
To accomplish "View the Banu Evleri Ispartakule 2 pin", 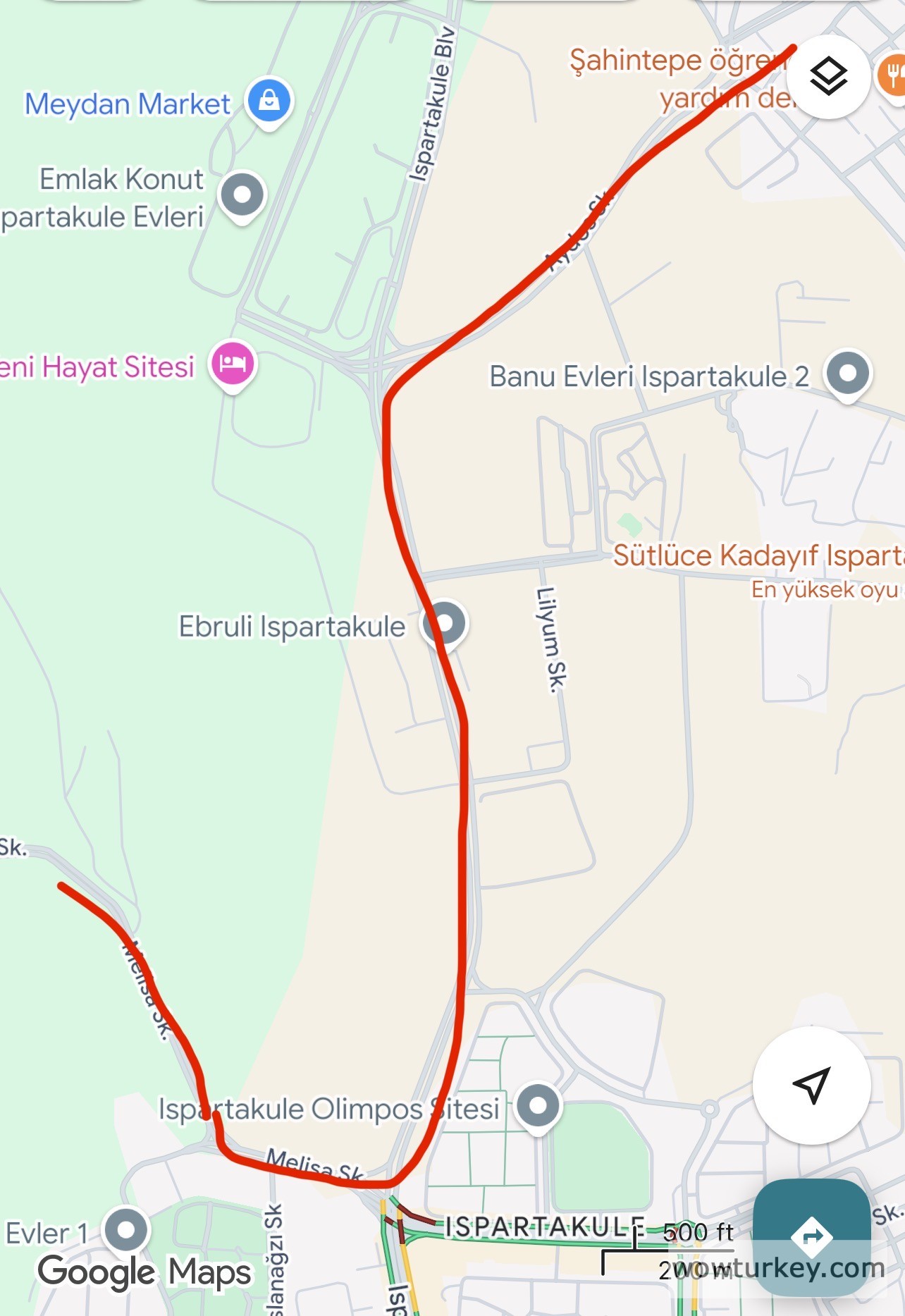I will point(847,373).
